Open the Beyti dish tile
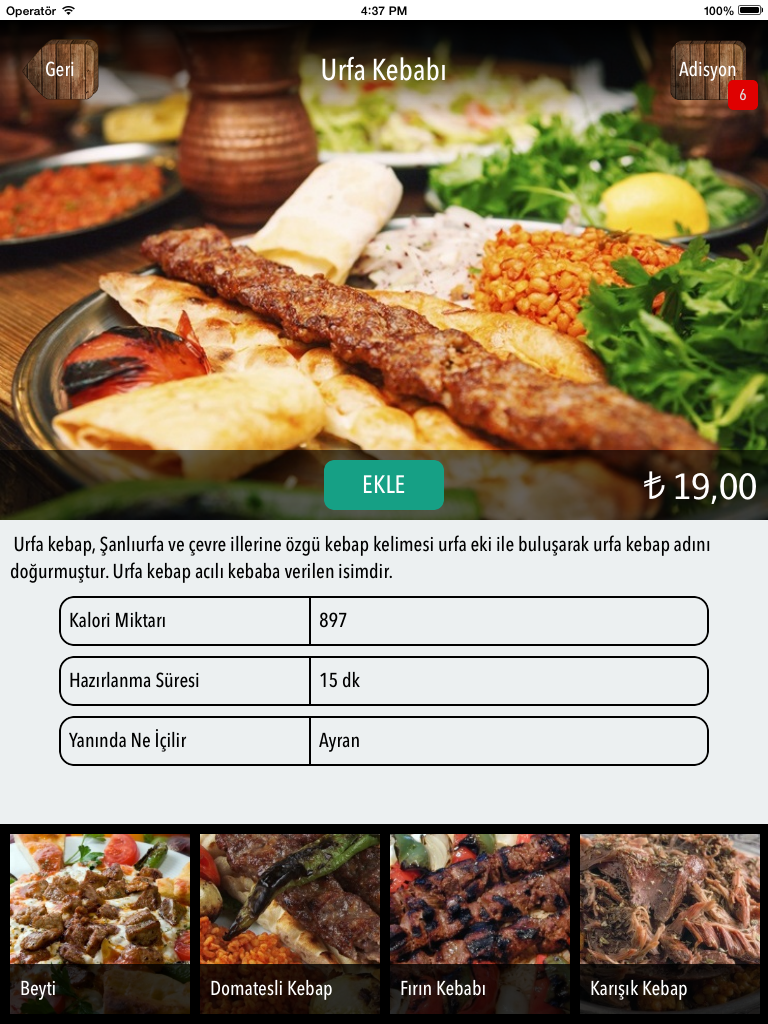768x1024 pixels. [x=100, y=922]
